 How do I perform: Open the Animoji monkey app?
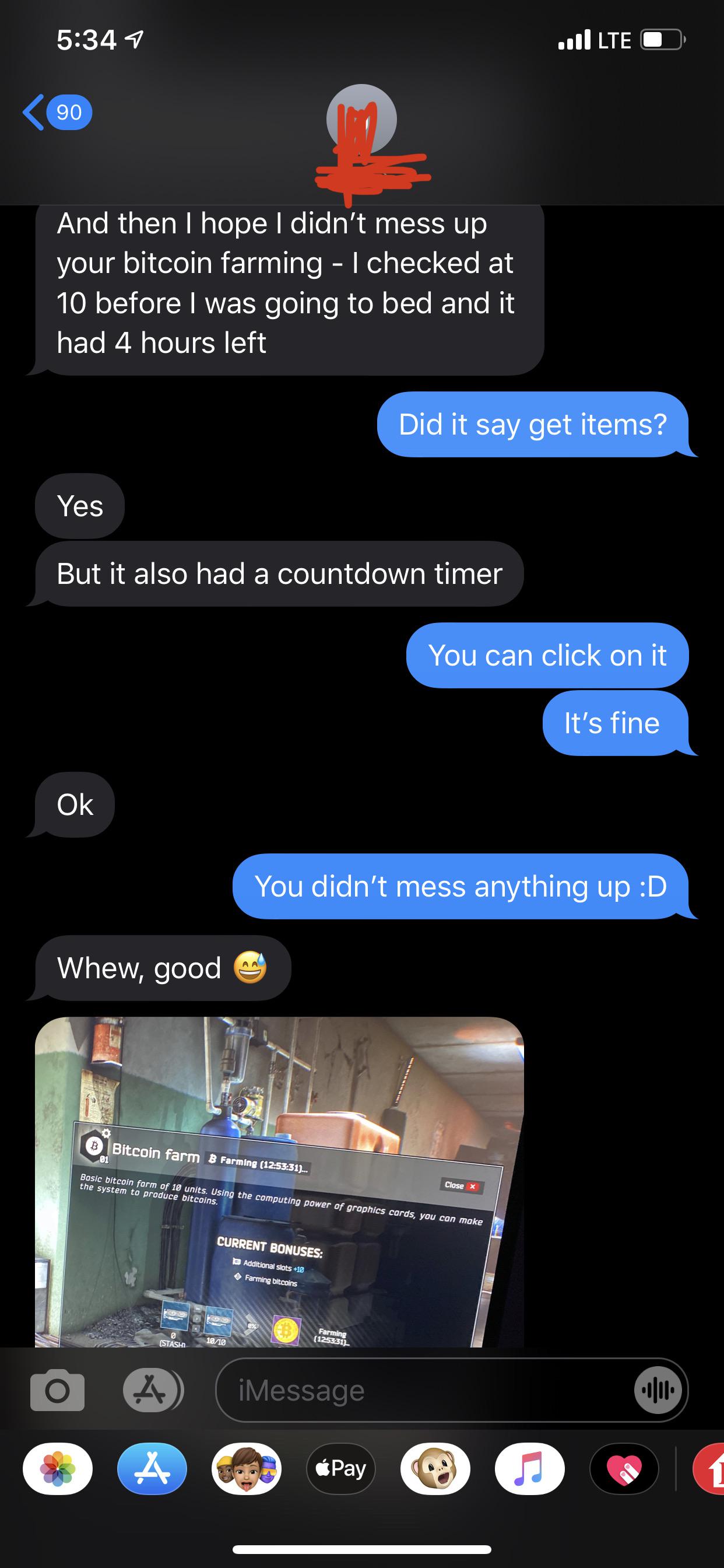(435, 1468)
